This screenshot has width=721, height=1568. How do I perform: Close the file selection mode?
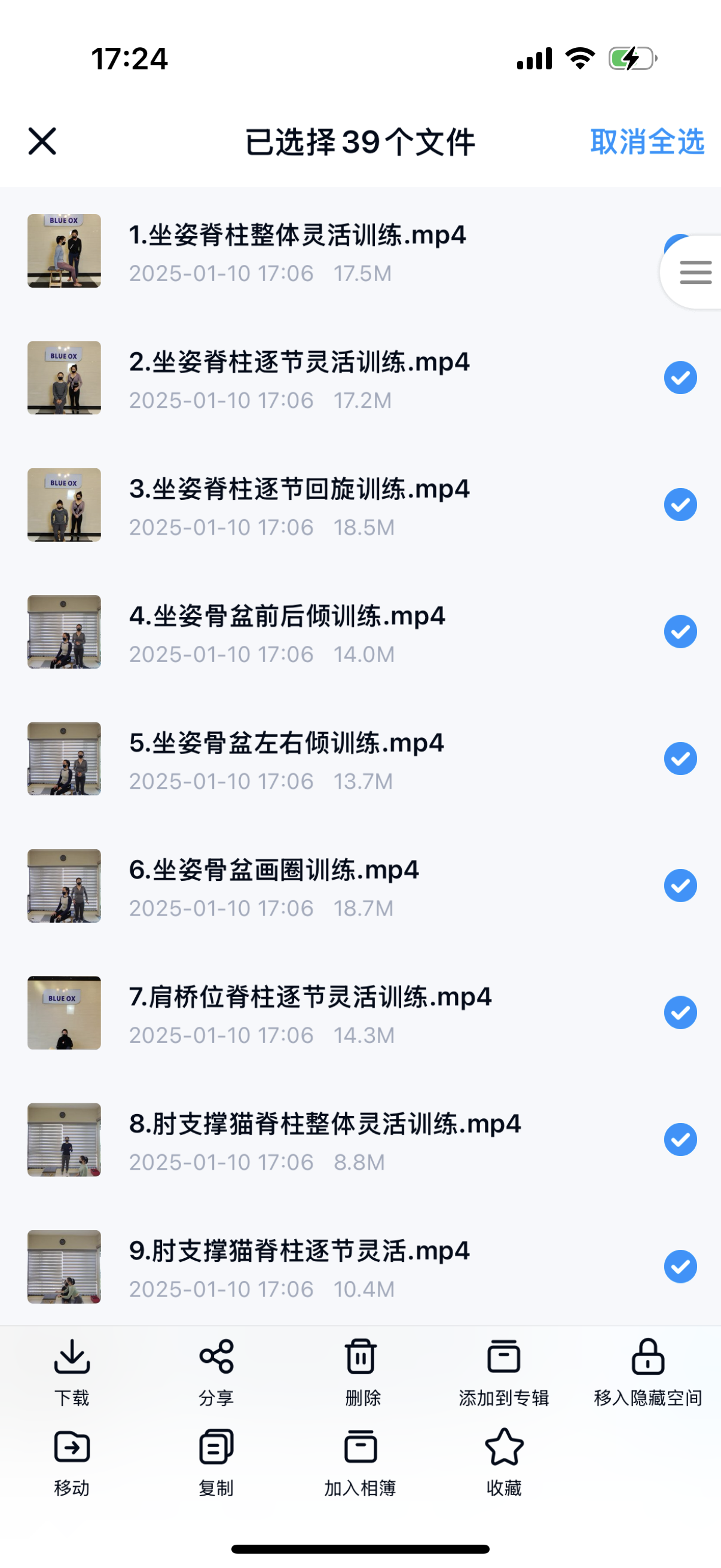[x=42, y=141]
